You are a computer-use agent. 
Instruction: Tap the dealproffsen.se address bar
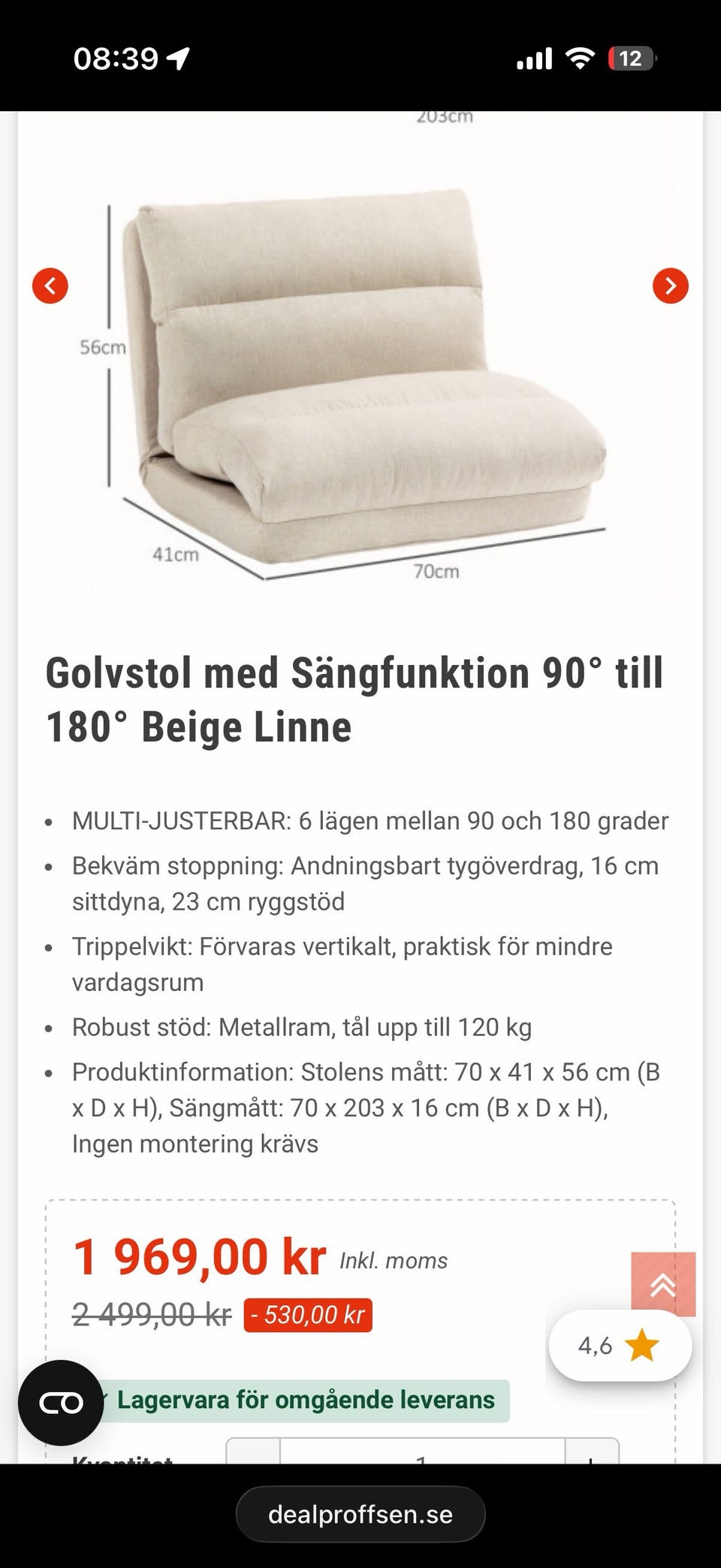pos(360,1514)
